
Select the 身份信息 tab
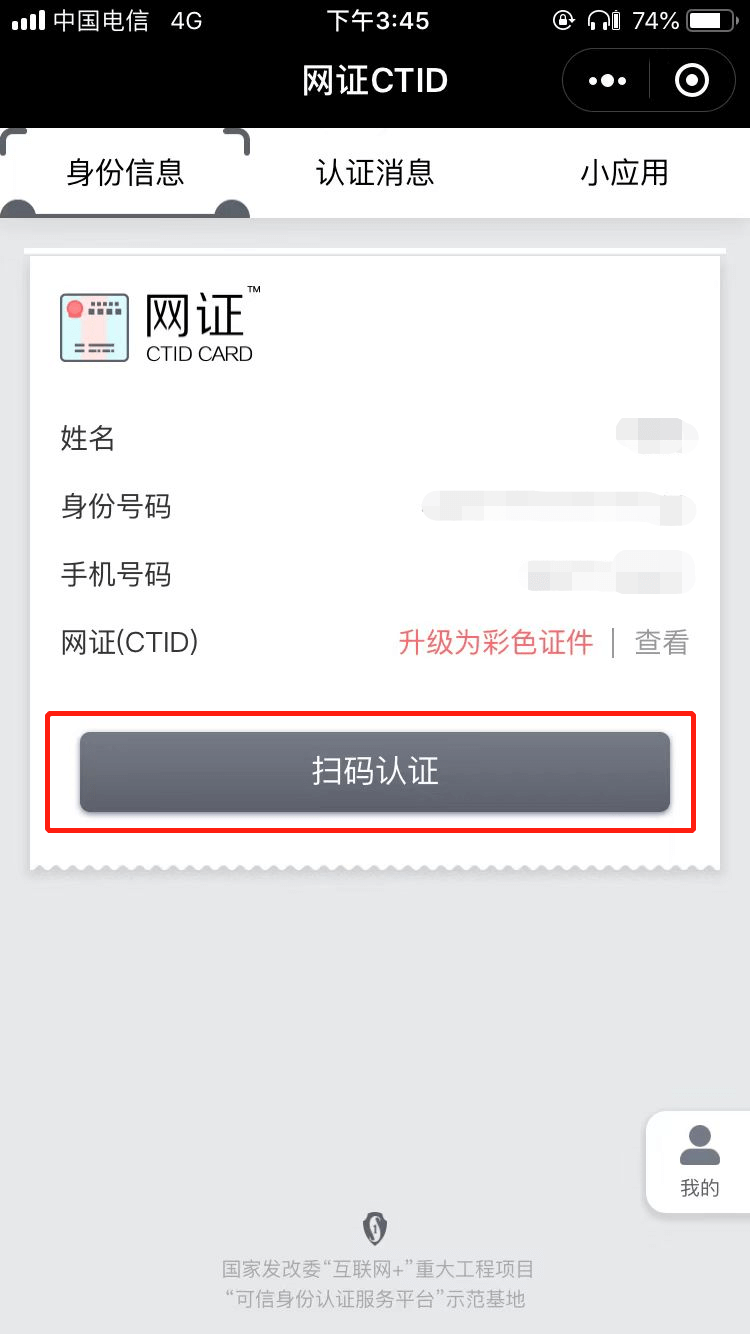point(125,173)
